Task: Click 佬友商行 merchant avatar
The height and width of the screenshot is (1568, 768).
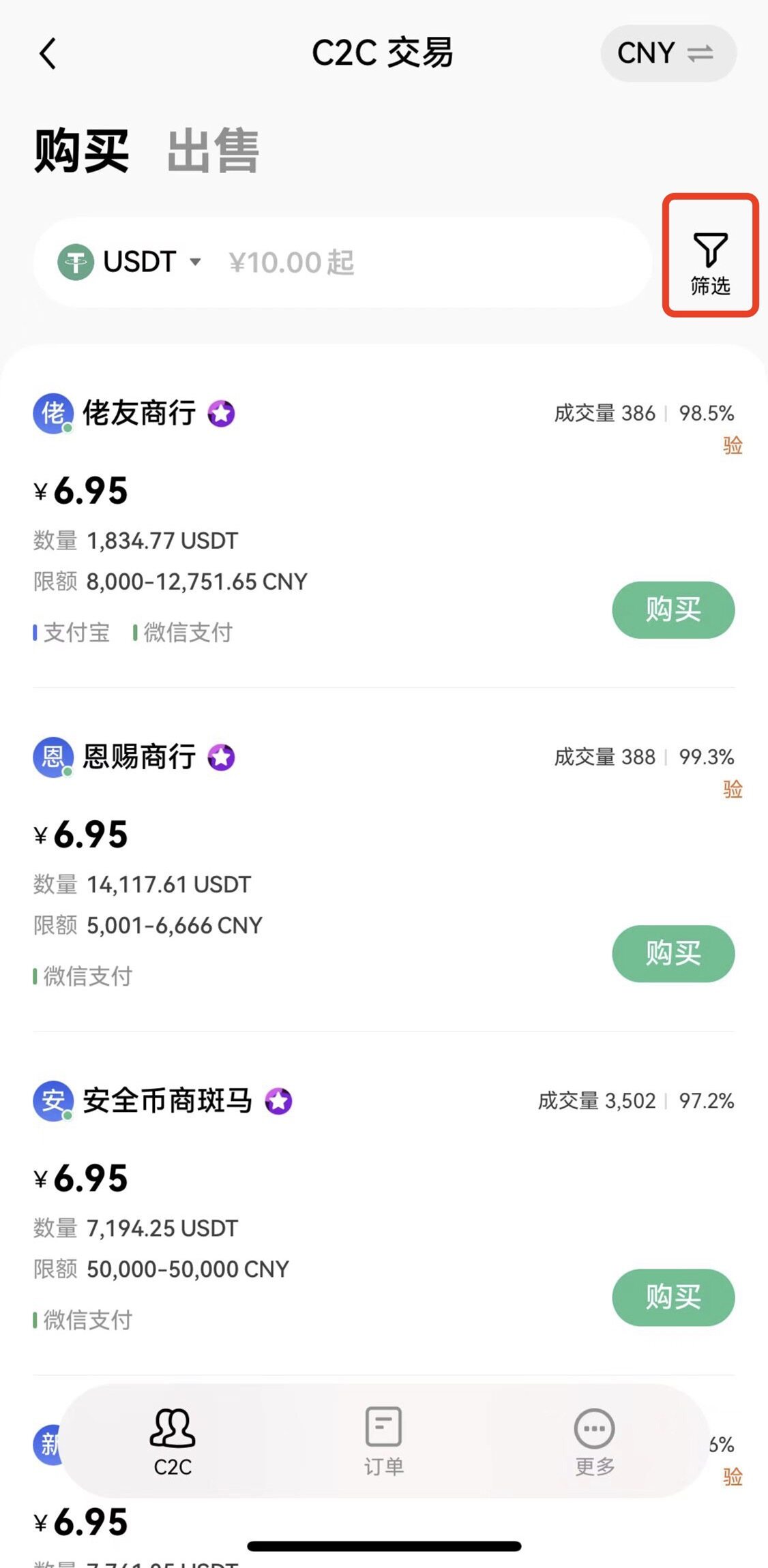Action: pyautogui.click(x=53, y=413)
